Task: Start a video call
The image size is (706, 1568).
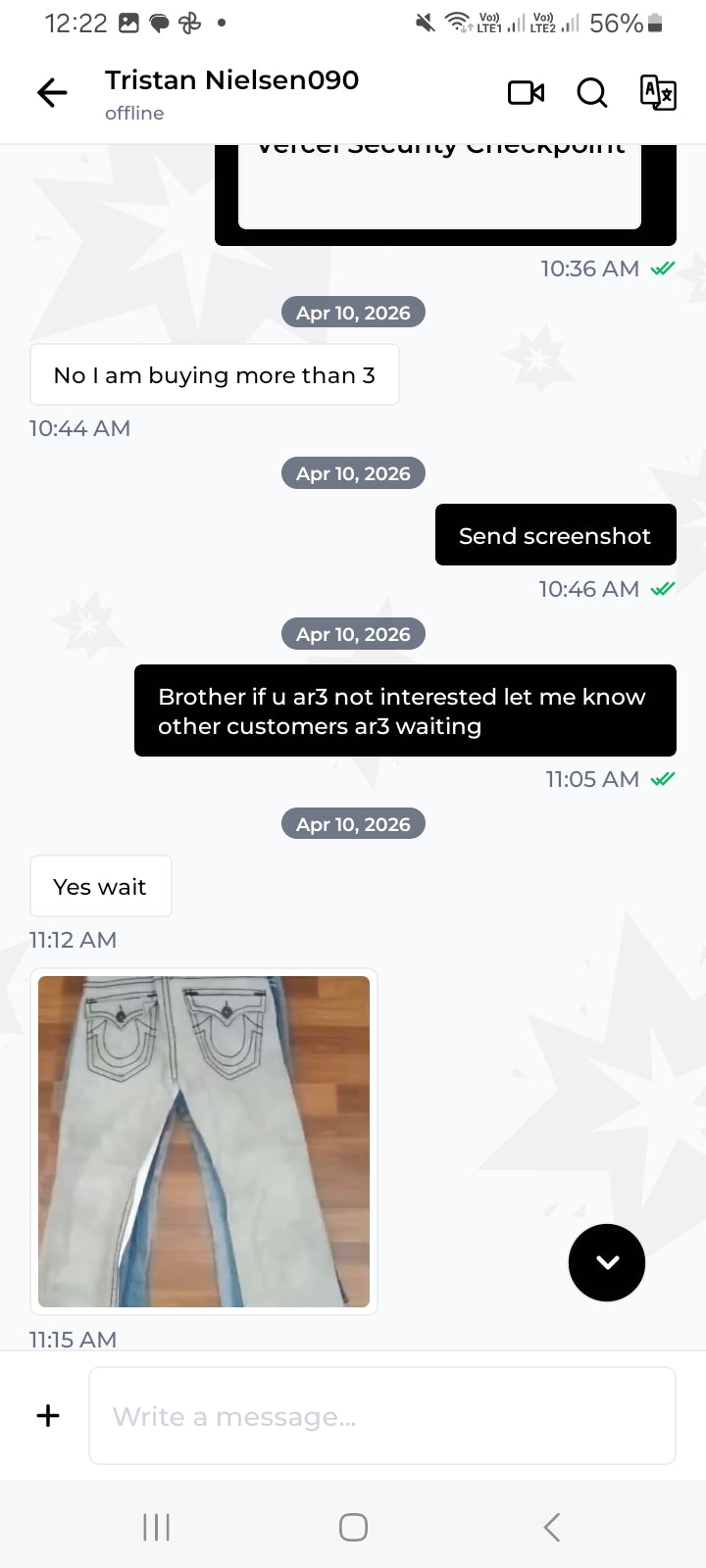Action: pyautogui.click(x=526, y=93)
